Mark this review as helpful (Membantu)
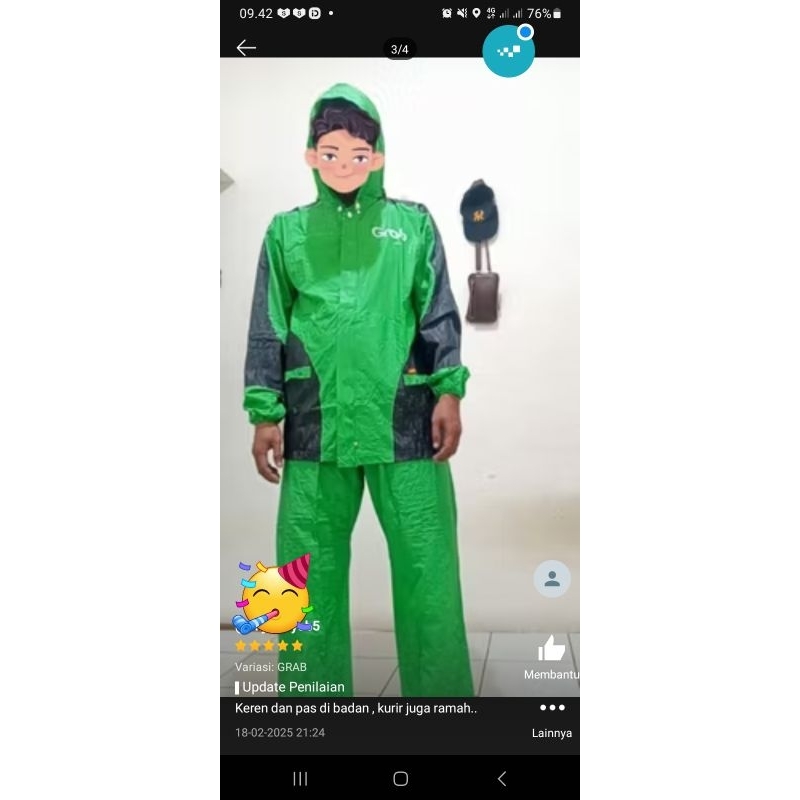This screenshot has height=800, width=800. click(552, 650)
